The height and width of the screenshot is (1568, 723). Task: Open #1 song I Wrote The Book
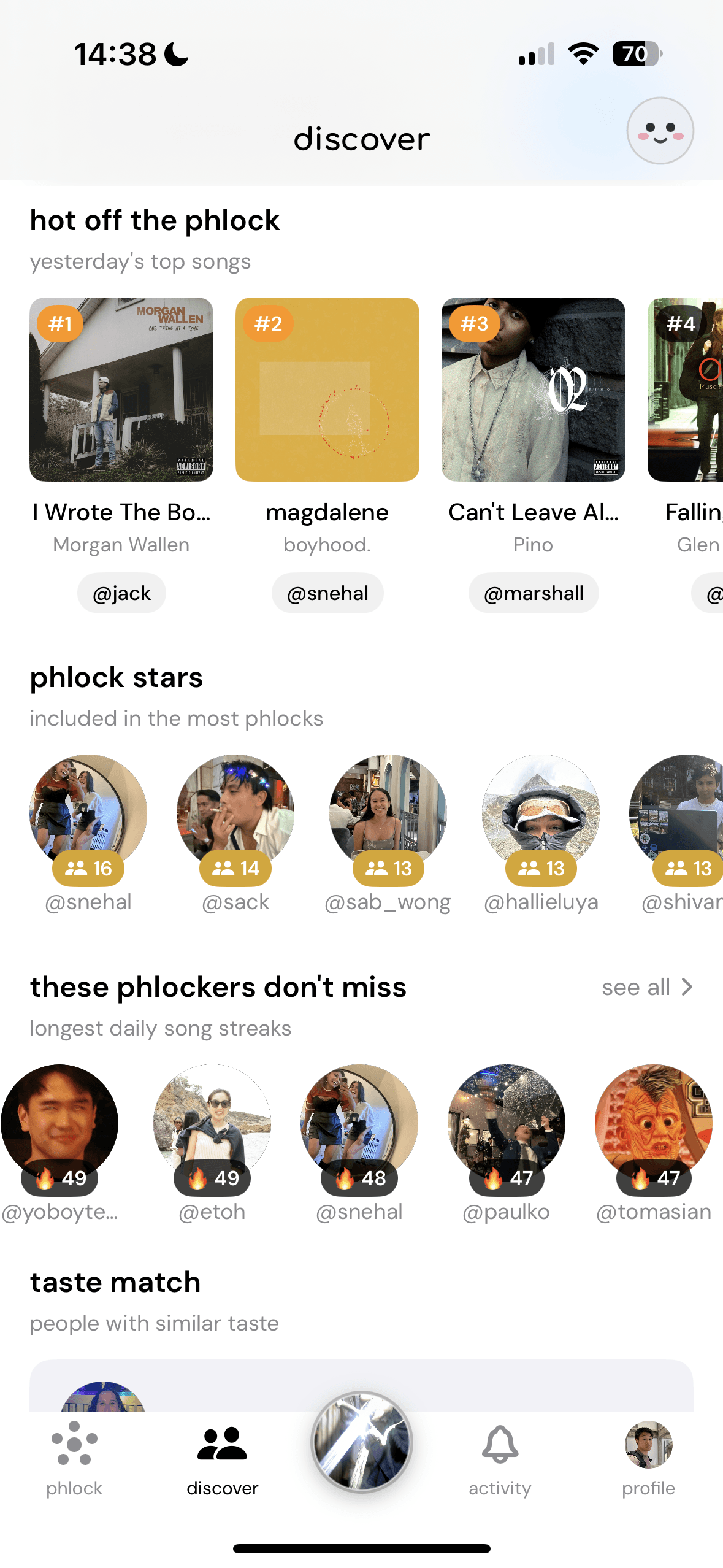pos(121,390)
